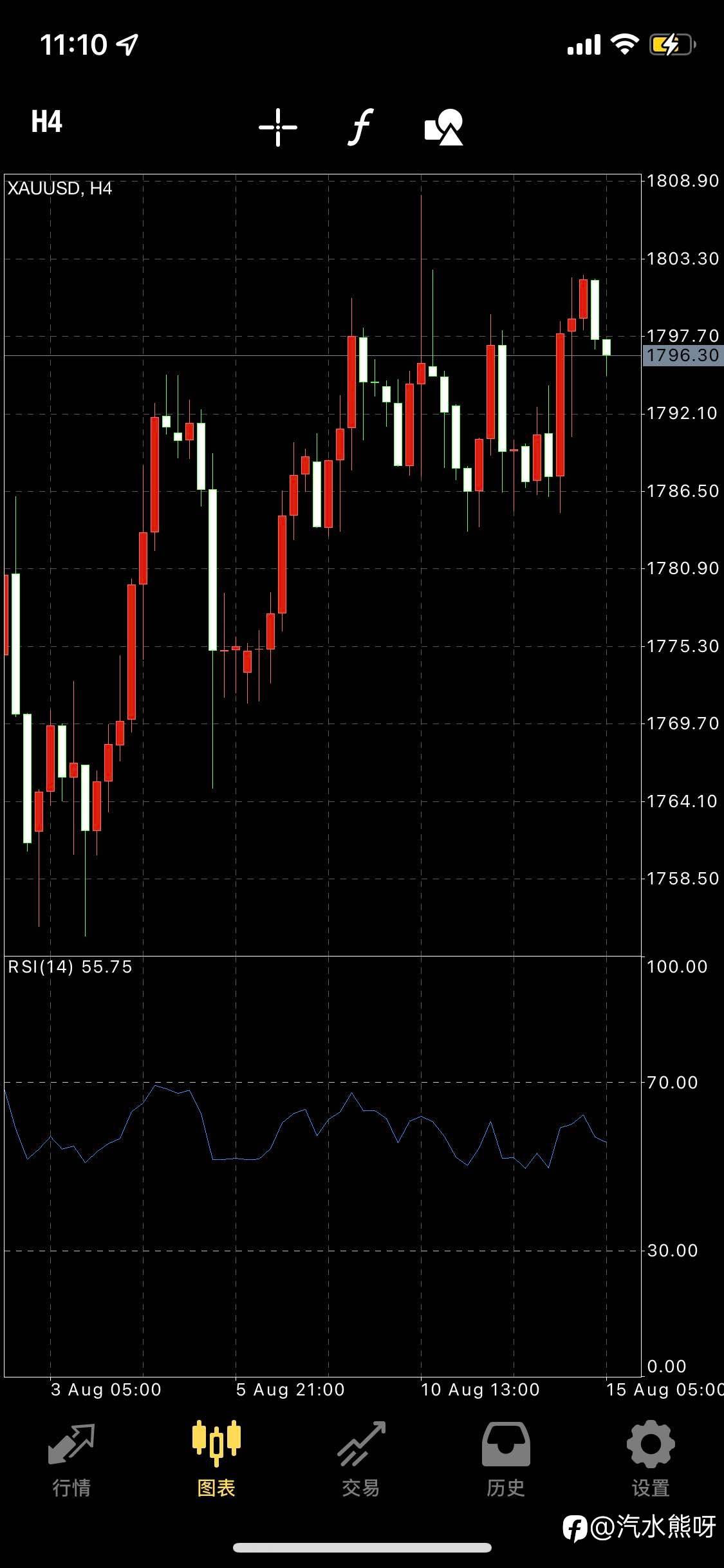Activate the crosshair tool
Screen dimensions: 724x1568
pyautogui.click(x=278, y=127)
